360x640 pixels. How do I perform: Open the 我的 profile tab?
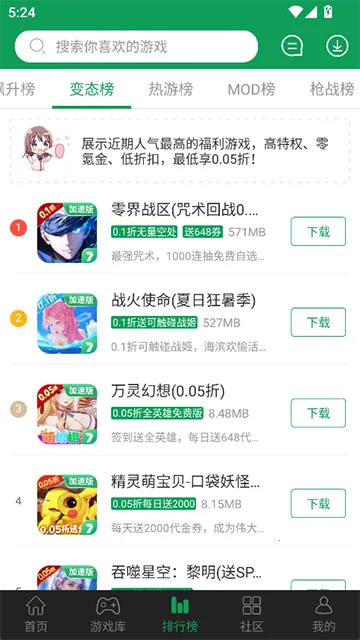(324, 615)
